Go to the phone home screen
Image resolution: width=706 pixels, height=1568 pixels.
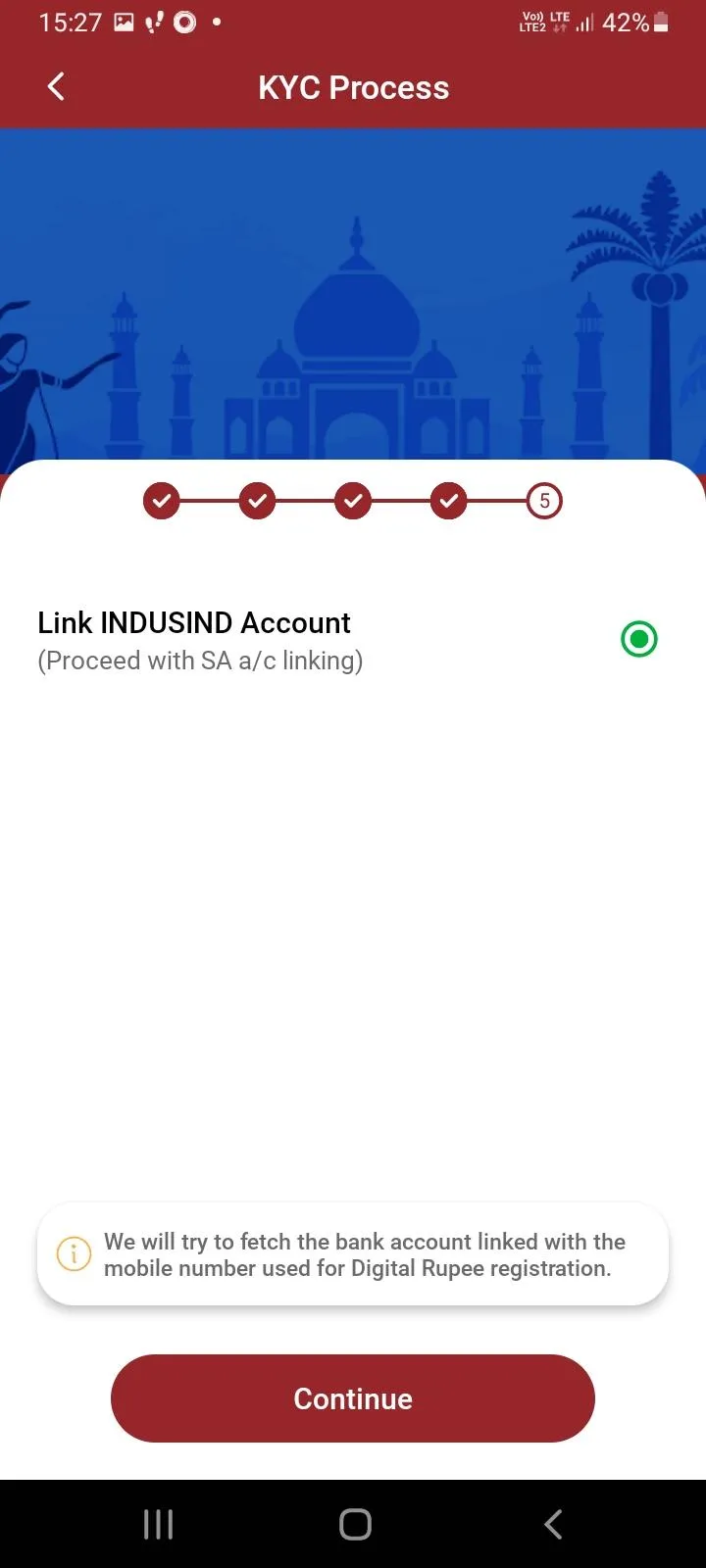(x=355, y=1524)
